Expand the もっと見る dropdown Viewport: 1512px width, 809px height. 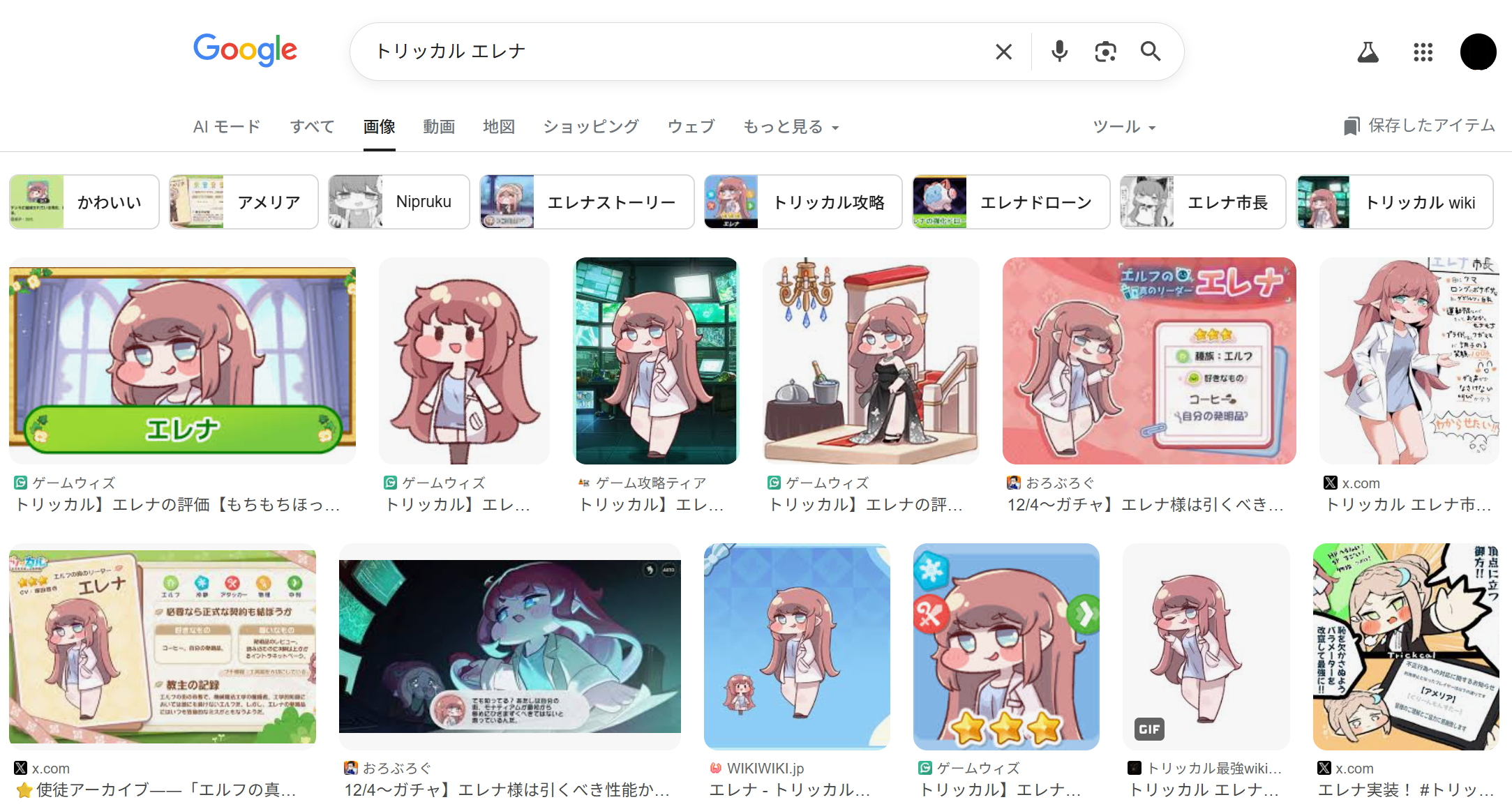coord(791,127)
